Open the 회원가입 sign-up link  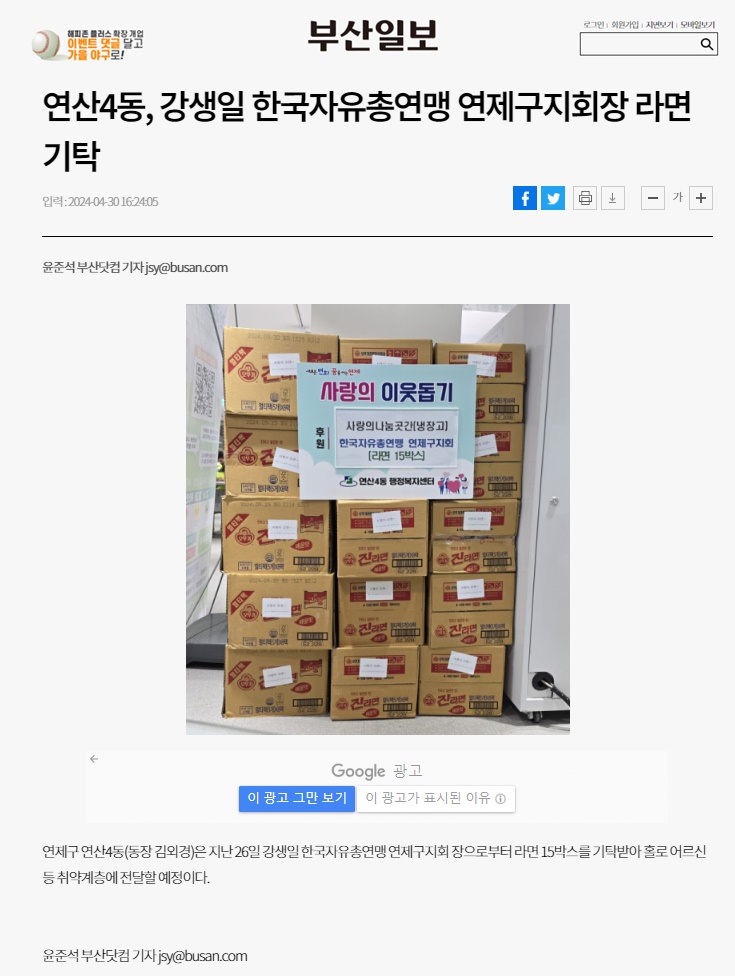pyautogui.click(x=625, y=25)
